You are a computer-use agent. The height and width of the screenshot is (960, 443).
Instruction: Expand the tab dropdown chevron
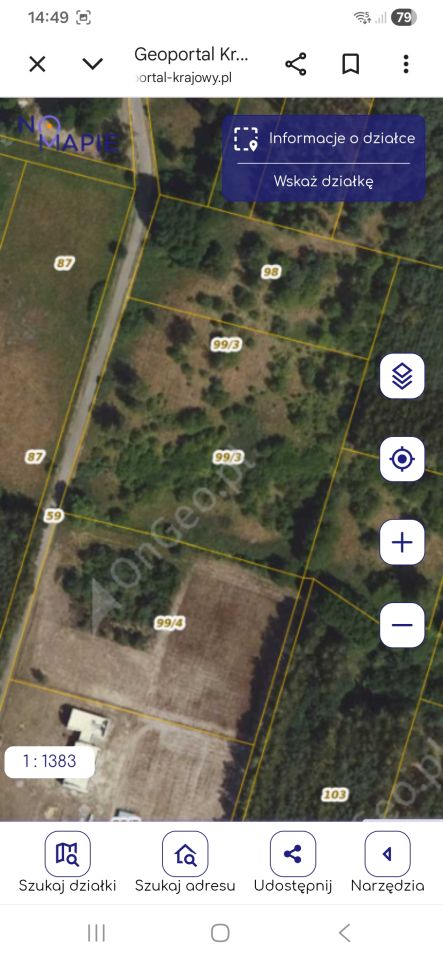click(x=92, y=64)
